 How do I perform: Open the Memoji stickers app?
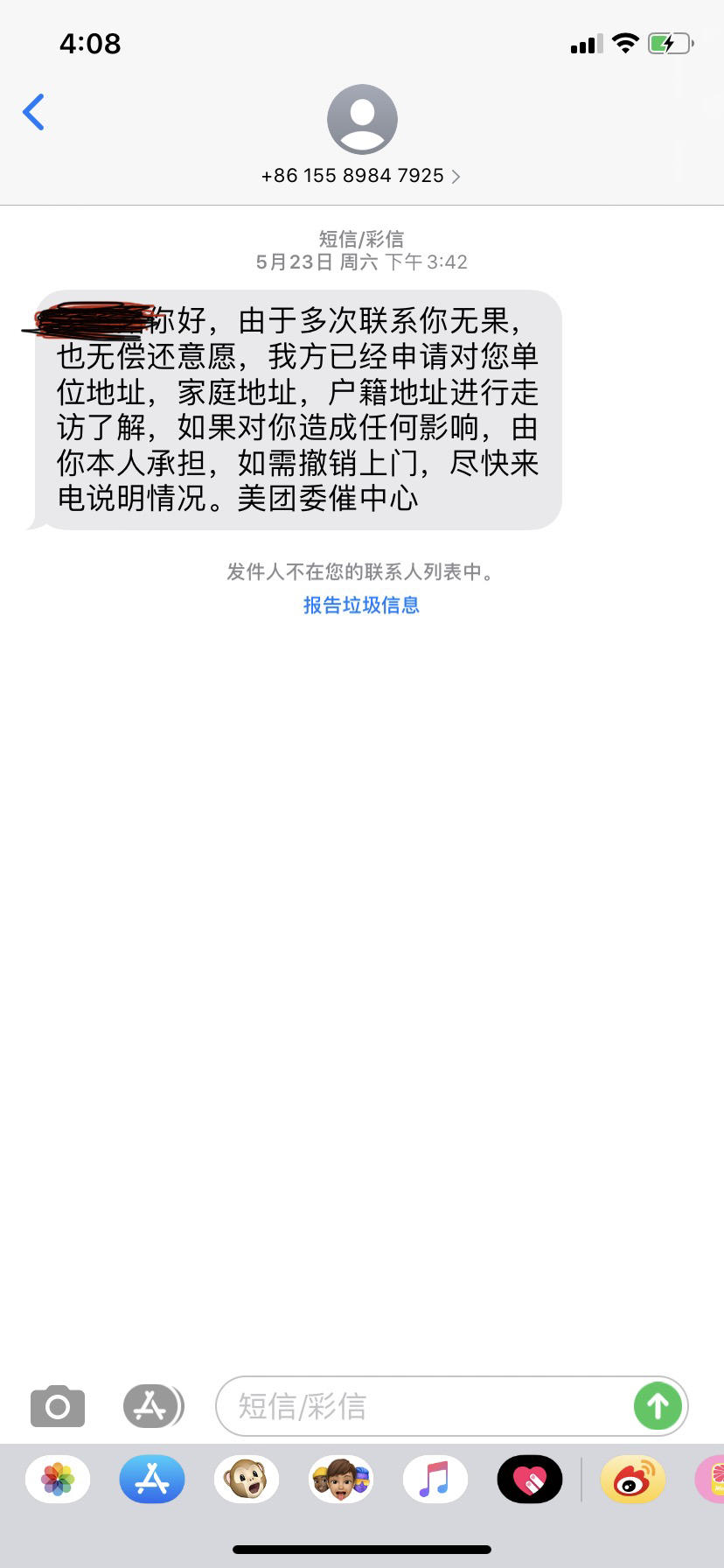pyautogui.click(x=341, y=1480)
